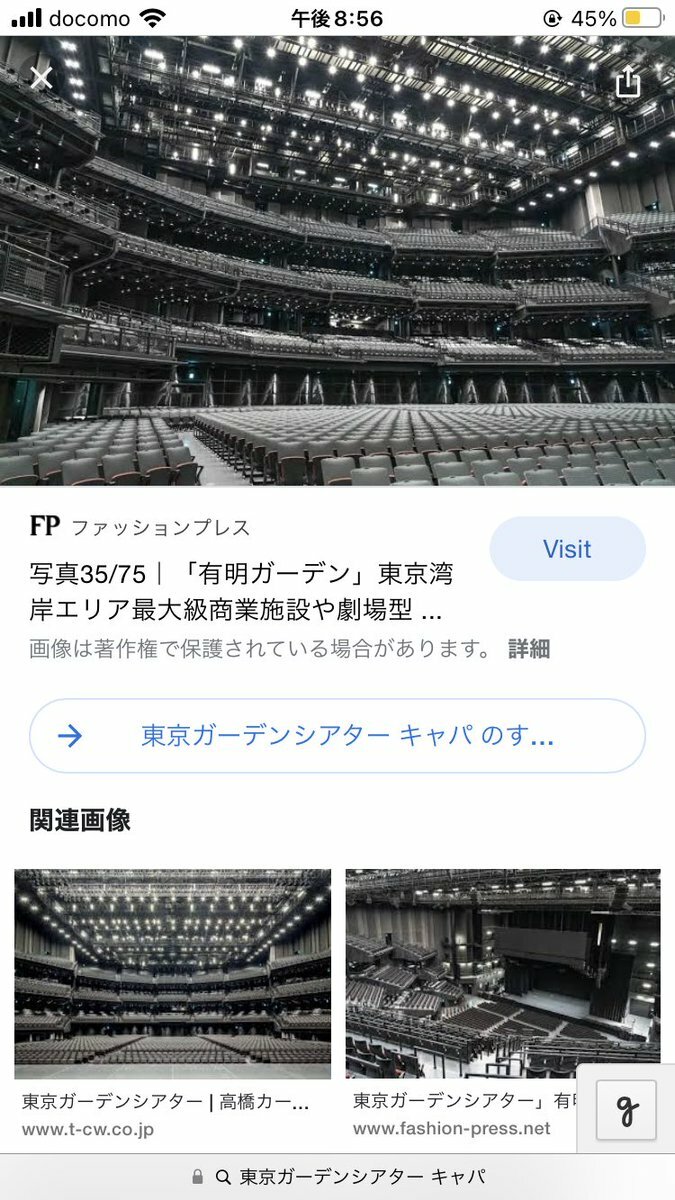
Task: Share this theater image
Action: point(628,82)
